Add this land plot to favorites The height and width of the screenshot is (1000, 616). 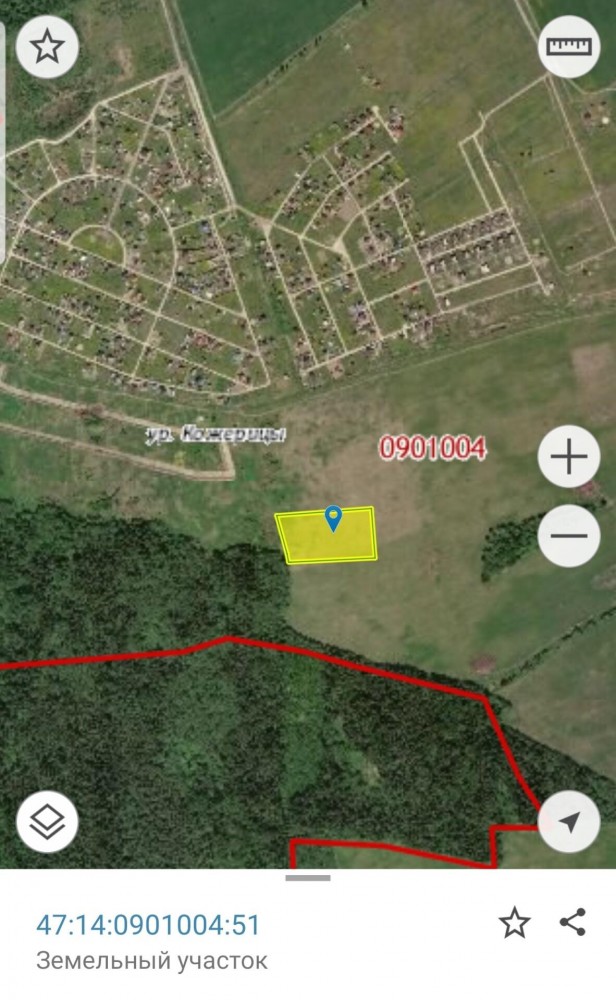tap(514, 923)
